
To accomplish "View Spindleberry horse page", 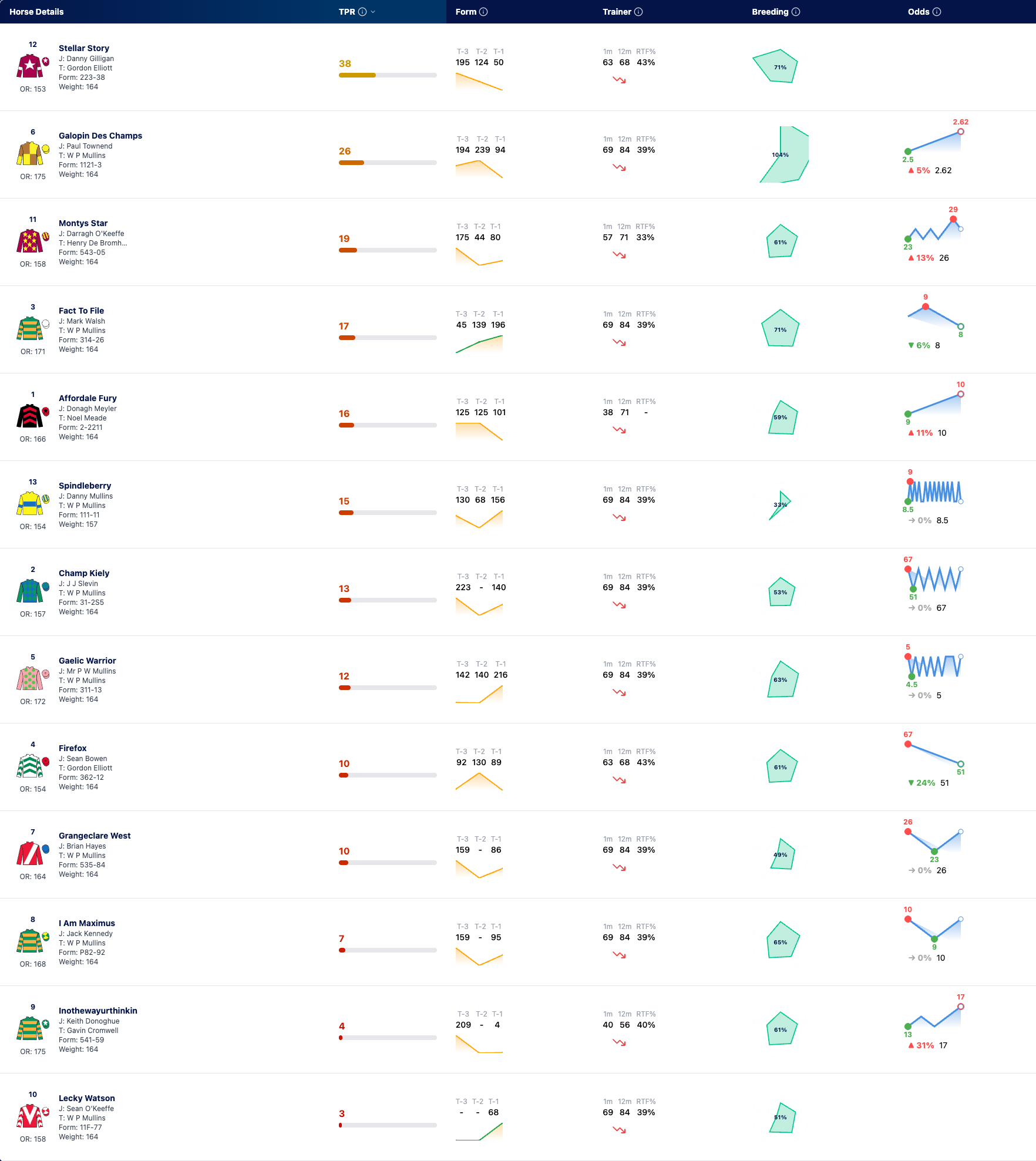I will point(85,486).
